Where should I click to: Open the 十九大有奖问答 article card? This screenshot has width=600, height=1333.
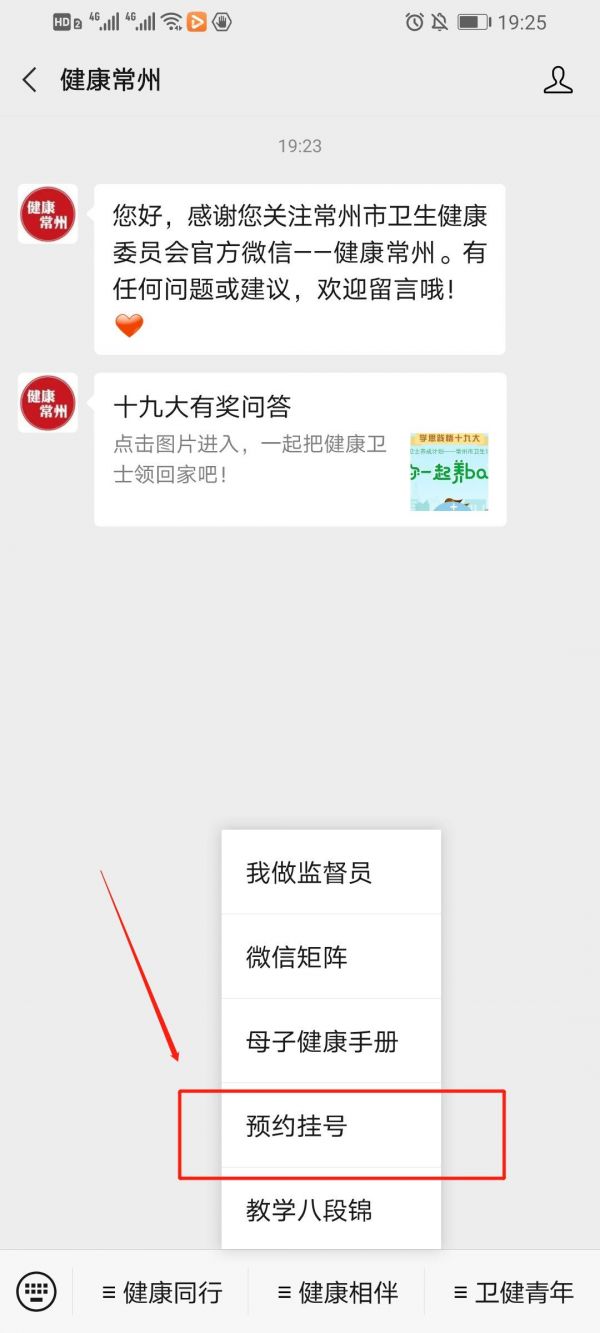pyautogui.click(x=300, y=449)
